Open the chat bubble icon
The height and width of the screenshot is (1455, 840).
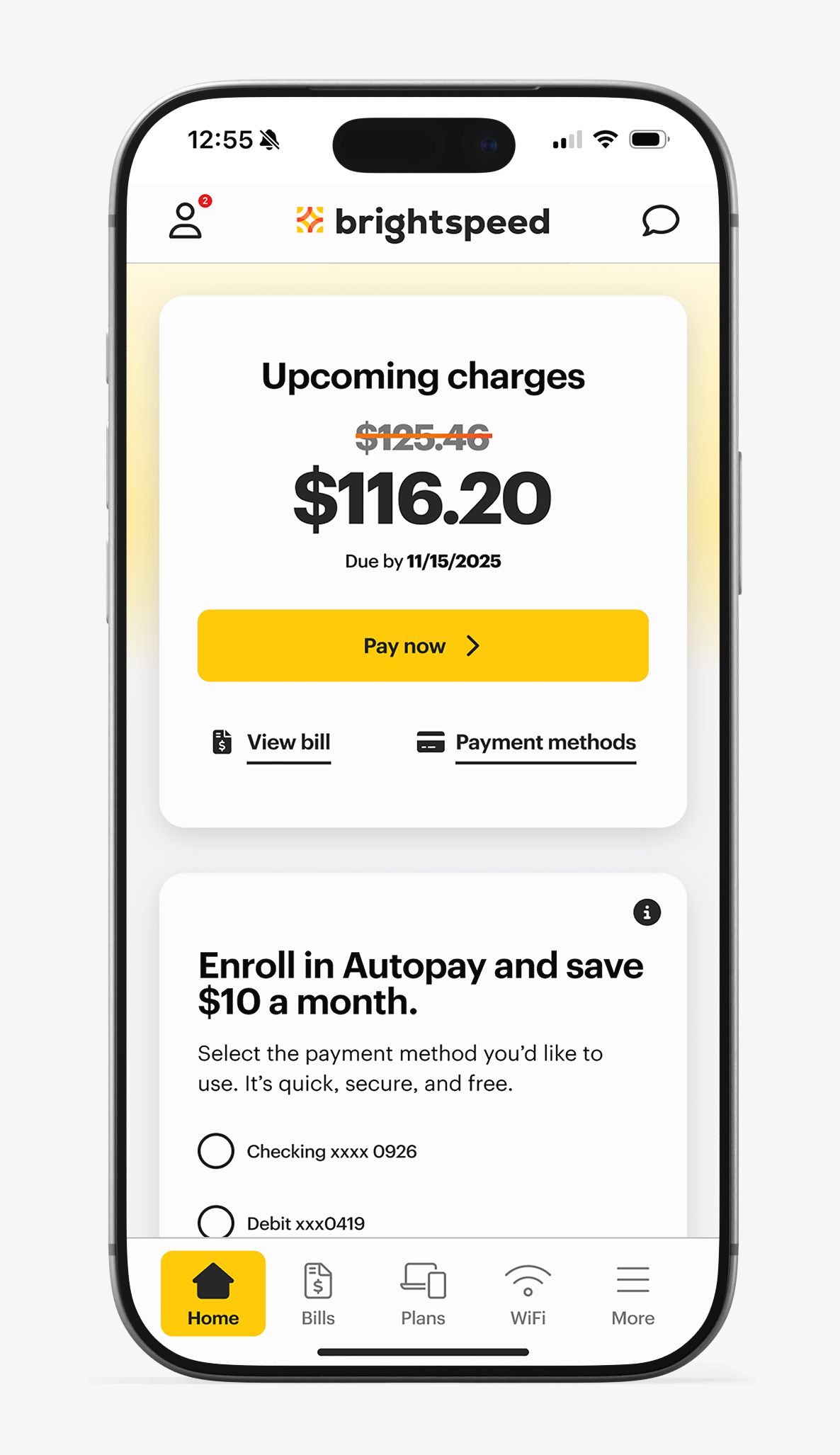point(660,220)
